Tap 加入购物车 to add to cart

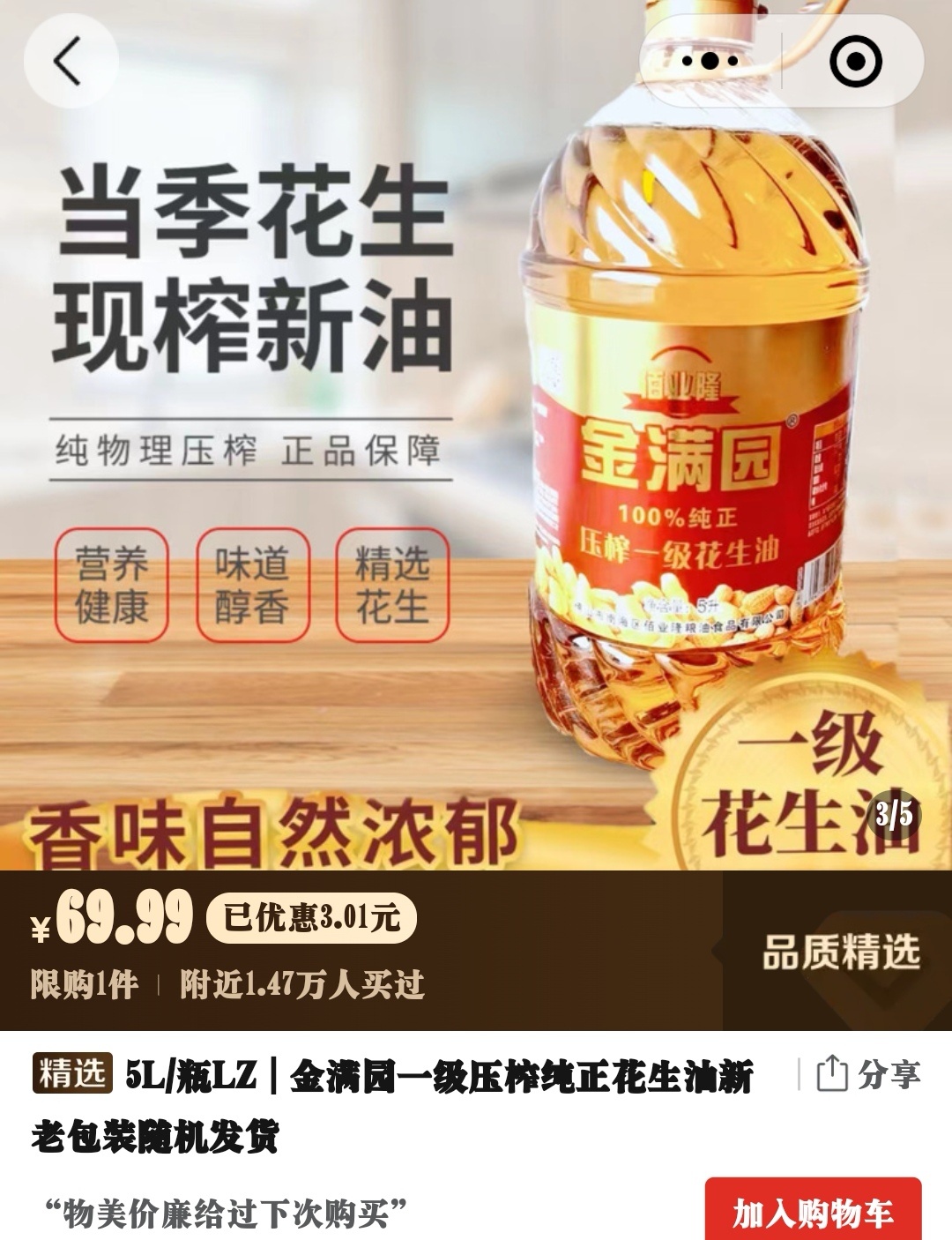click(x=813, y=1212)
